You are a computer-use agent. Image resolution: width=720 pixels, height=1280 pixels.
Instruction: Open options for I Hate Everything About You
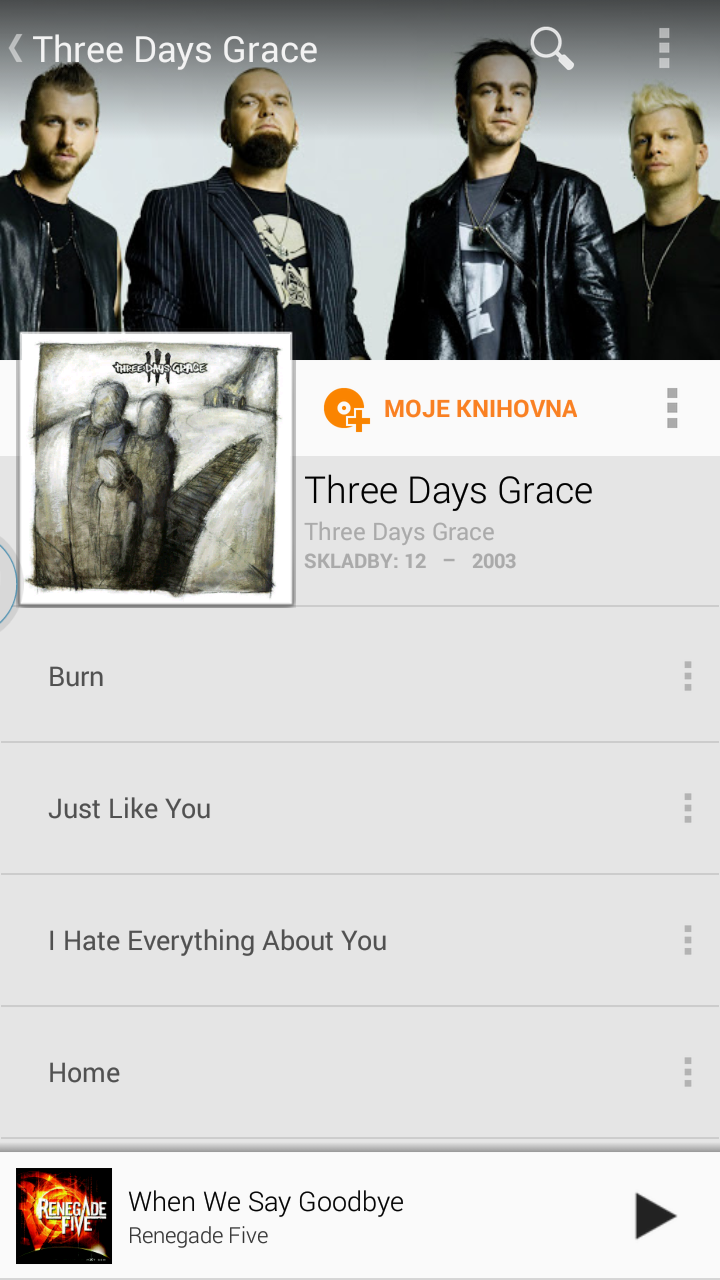point(687,940)
